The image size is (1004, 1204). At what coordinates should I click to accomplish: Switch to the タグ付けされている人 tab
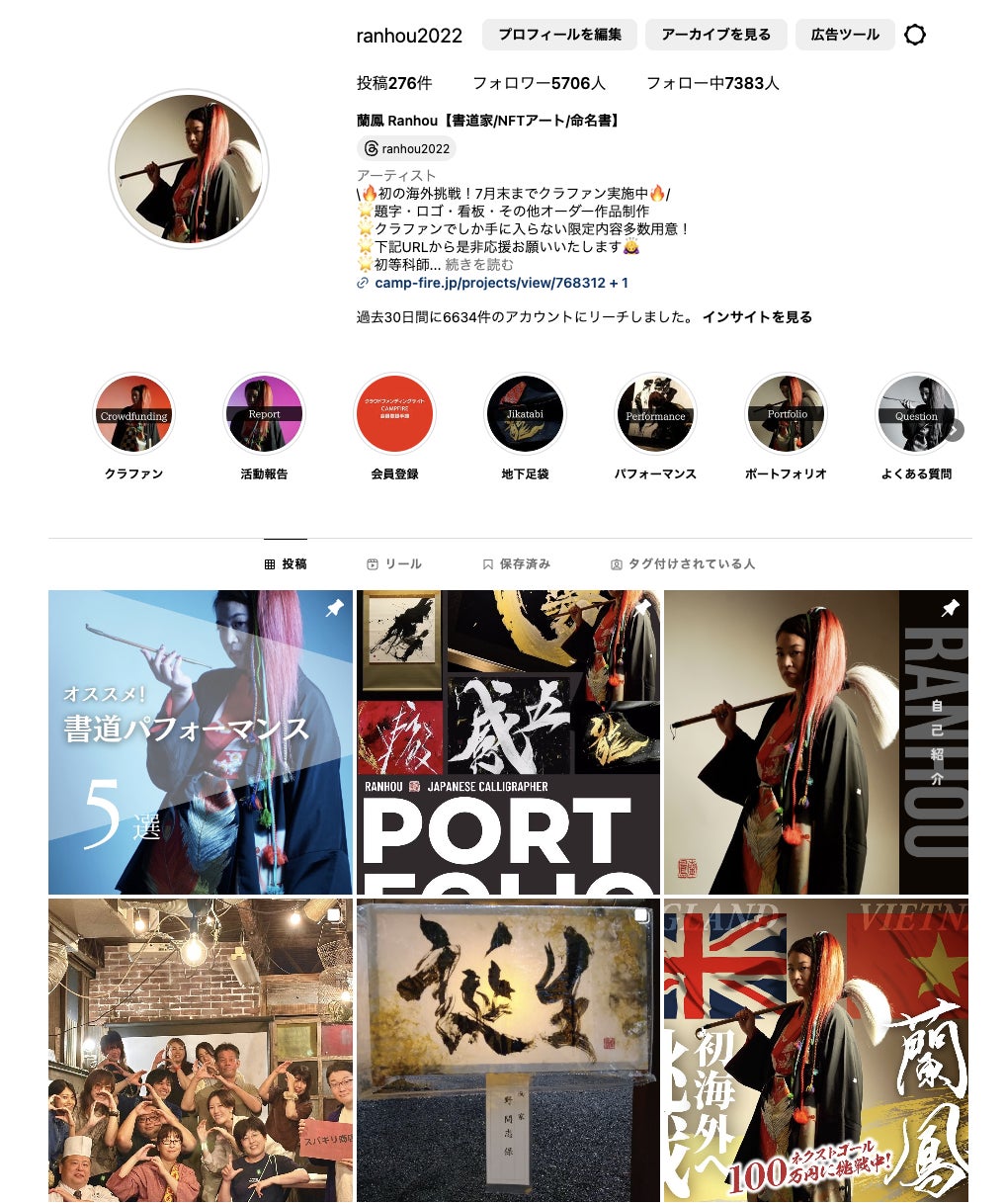coord(683,564)
